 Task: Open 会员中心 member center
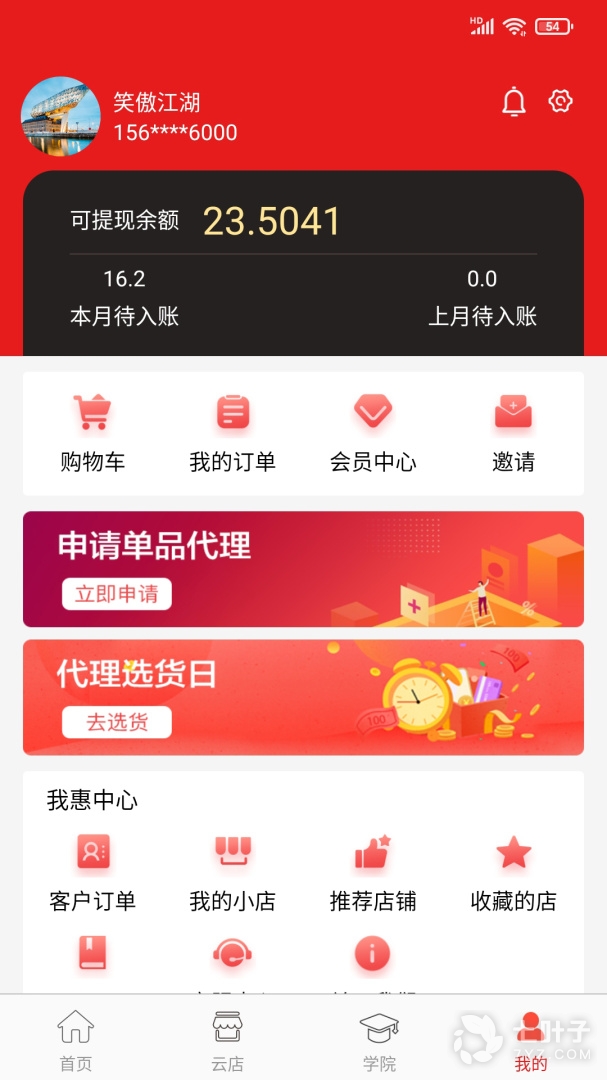tap(373, 431)
